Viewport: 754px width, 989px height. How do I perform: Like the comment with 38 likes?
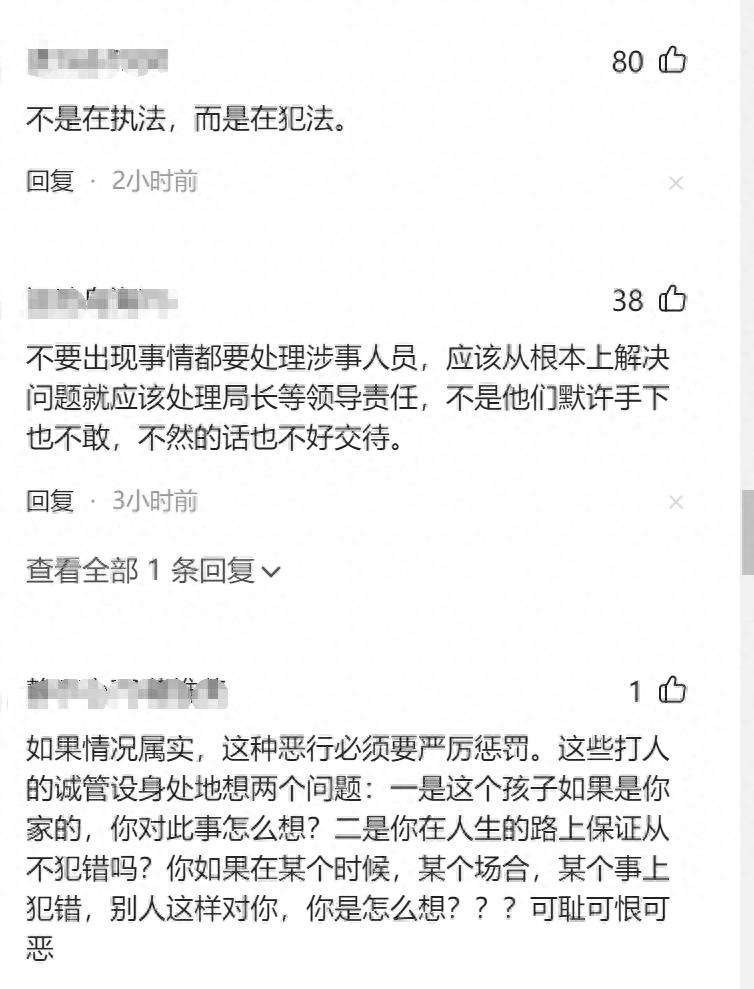[x=673, y=299]
